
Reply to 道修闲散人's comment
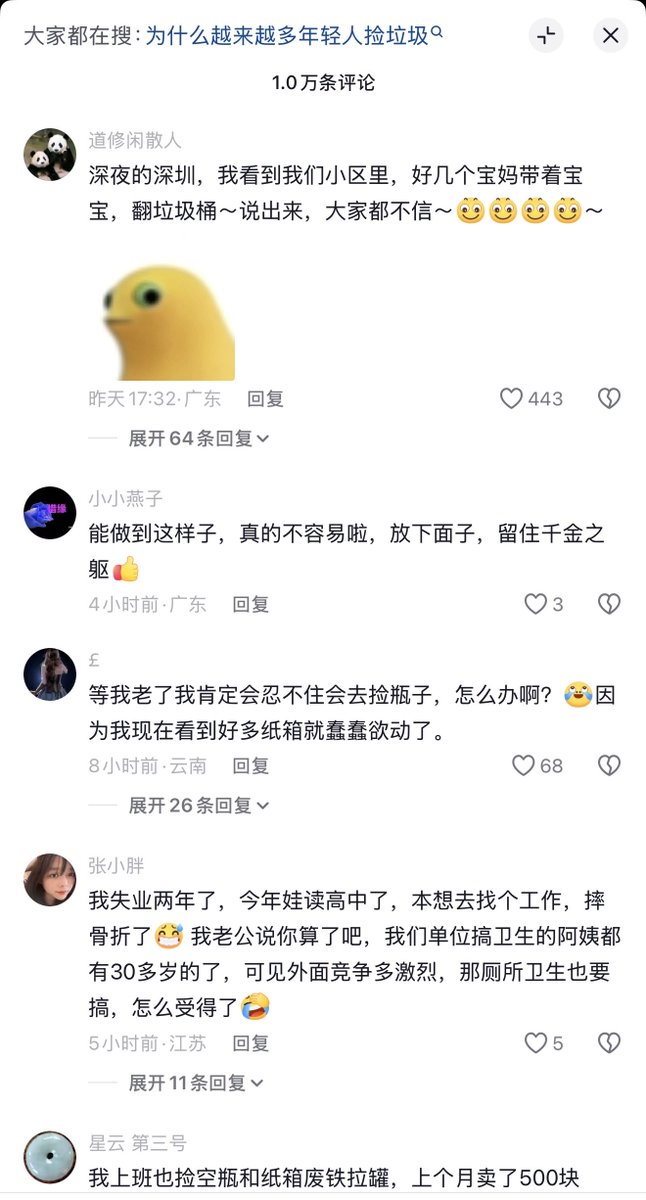tap(265, 398)
